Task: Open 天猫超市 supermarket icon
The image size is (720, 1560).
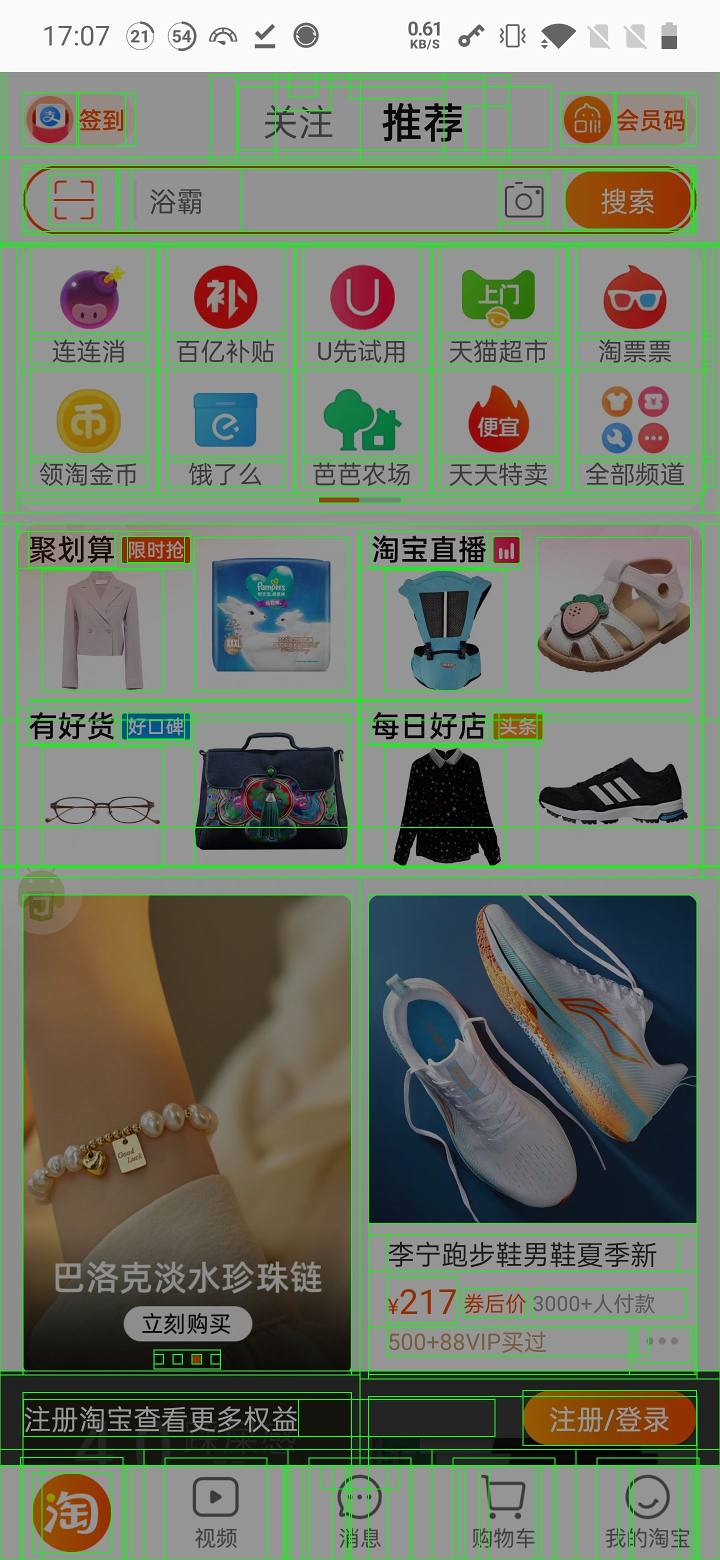Action: [x=499, y=296]
